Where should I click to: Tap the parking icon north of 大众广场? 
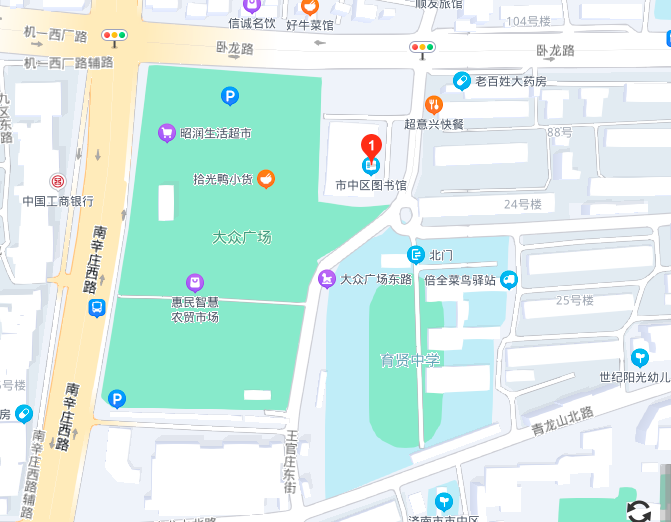[x=230, y=96]
